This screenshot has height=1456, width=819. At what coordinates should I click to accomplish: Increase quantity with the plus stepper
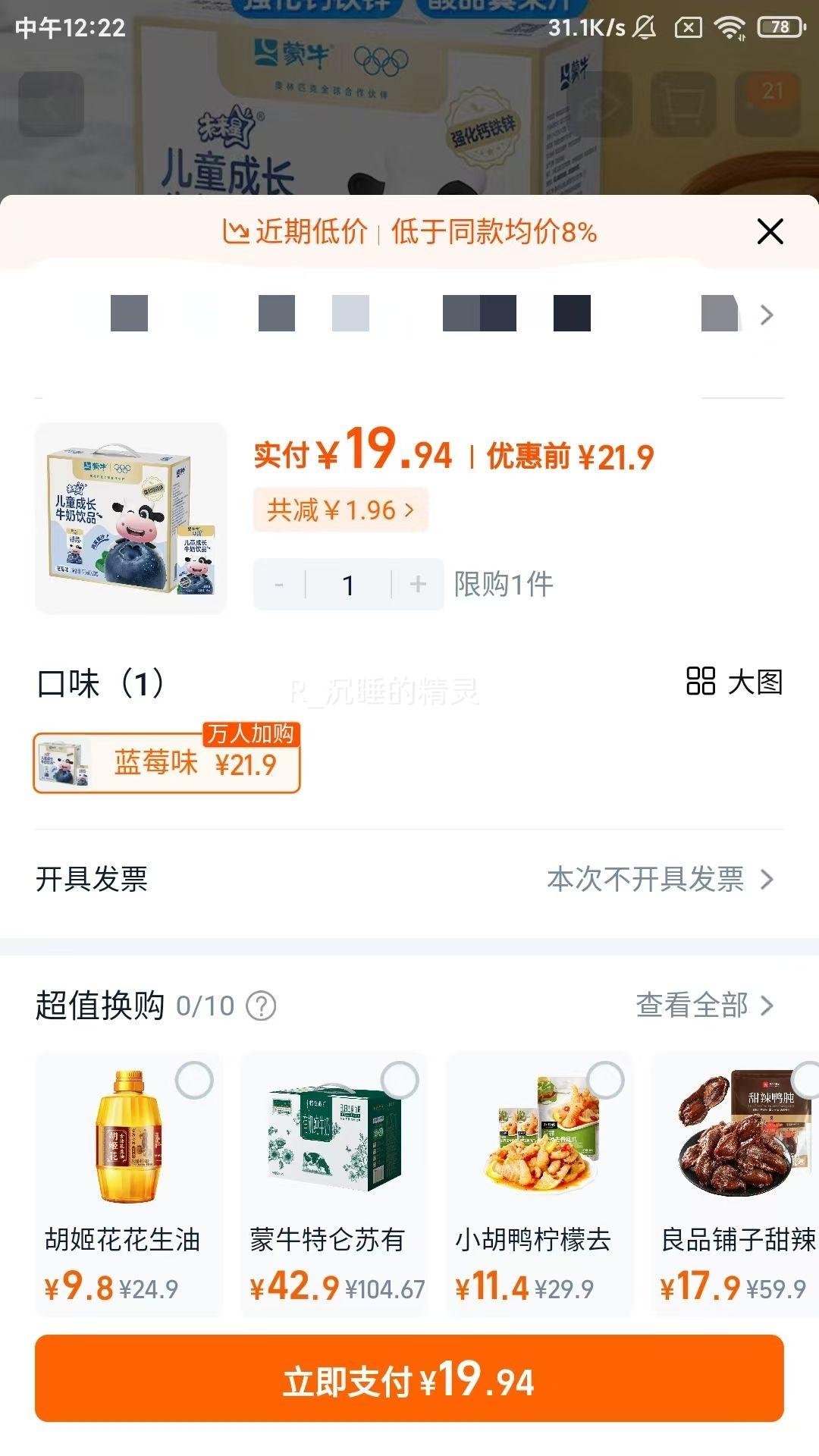417,585
